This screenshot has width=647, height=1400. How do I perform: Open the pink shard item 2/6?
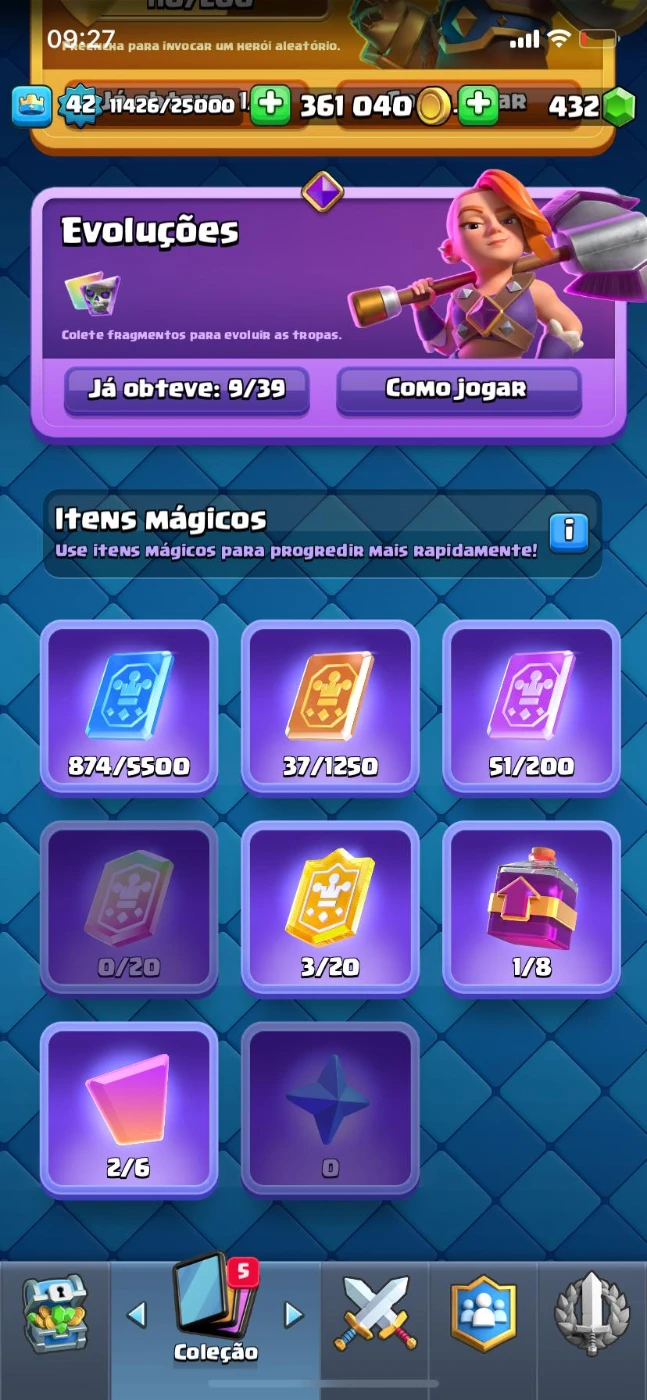(129, 1108)
